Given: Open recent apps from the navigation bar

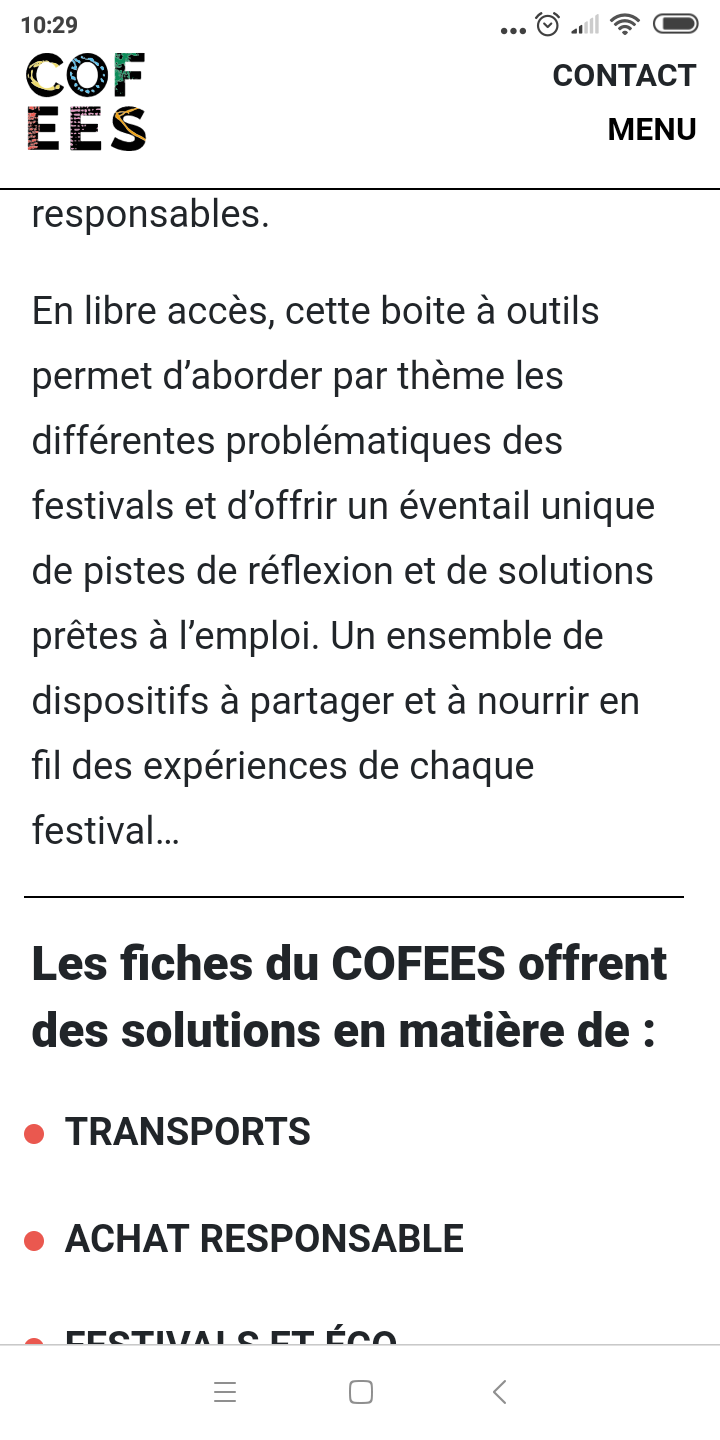Looking at the screenshot, I should (x=225, y=1392).
